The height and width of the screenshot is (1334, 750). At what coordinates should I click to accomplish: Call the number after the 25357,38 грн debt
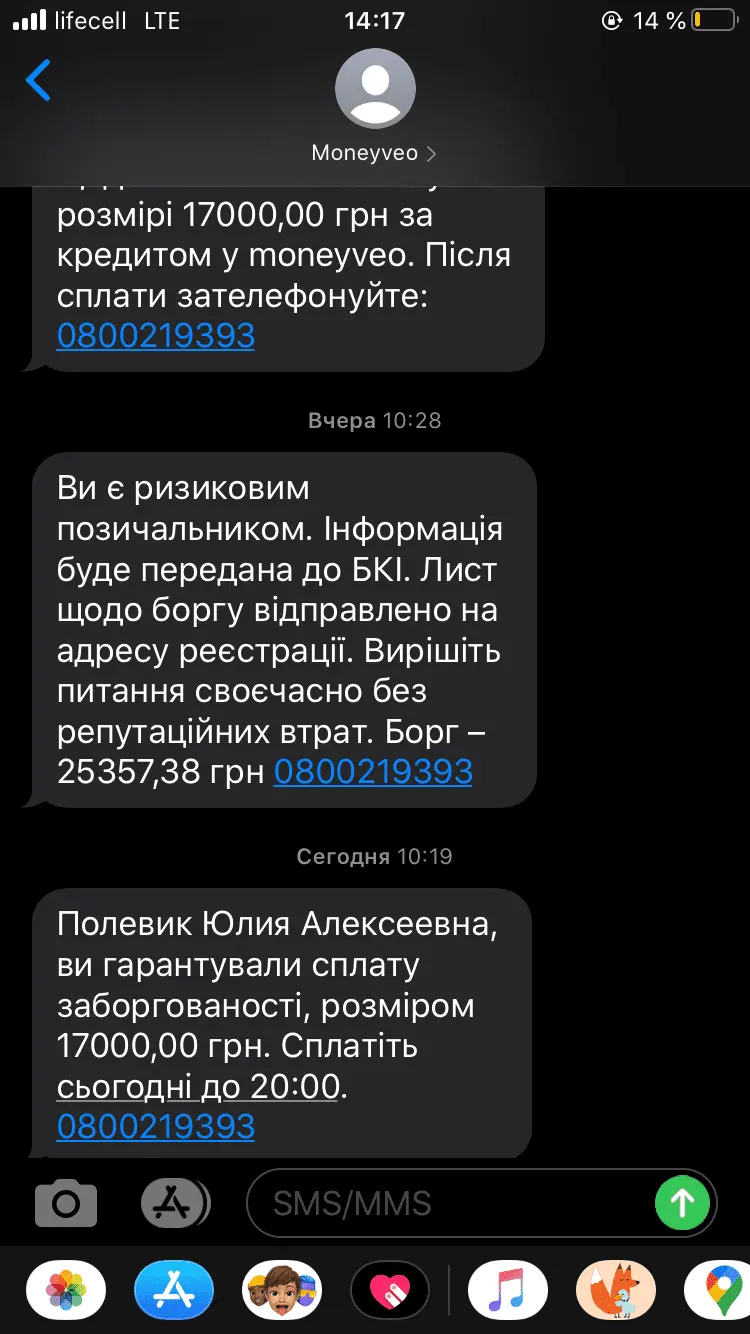click(x=372, y=771)
